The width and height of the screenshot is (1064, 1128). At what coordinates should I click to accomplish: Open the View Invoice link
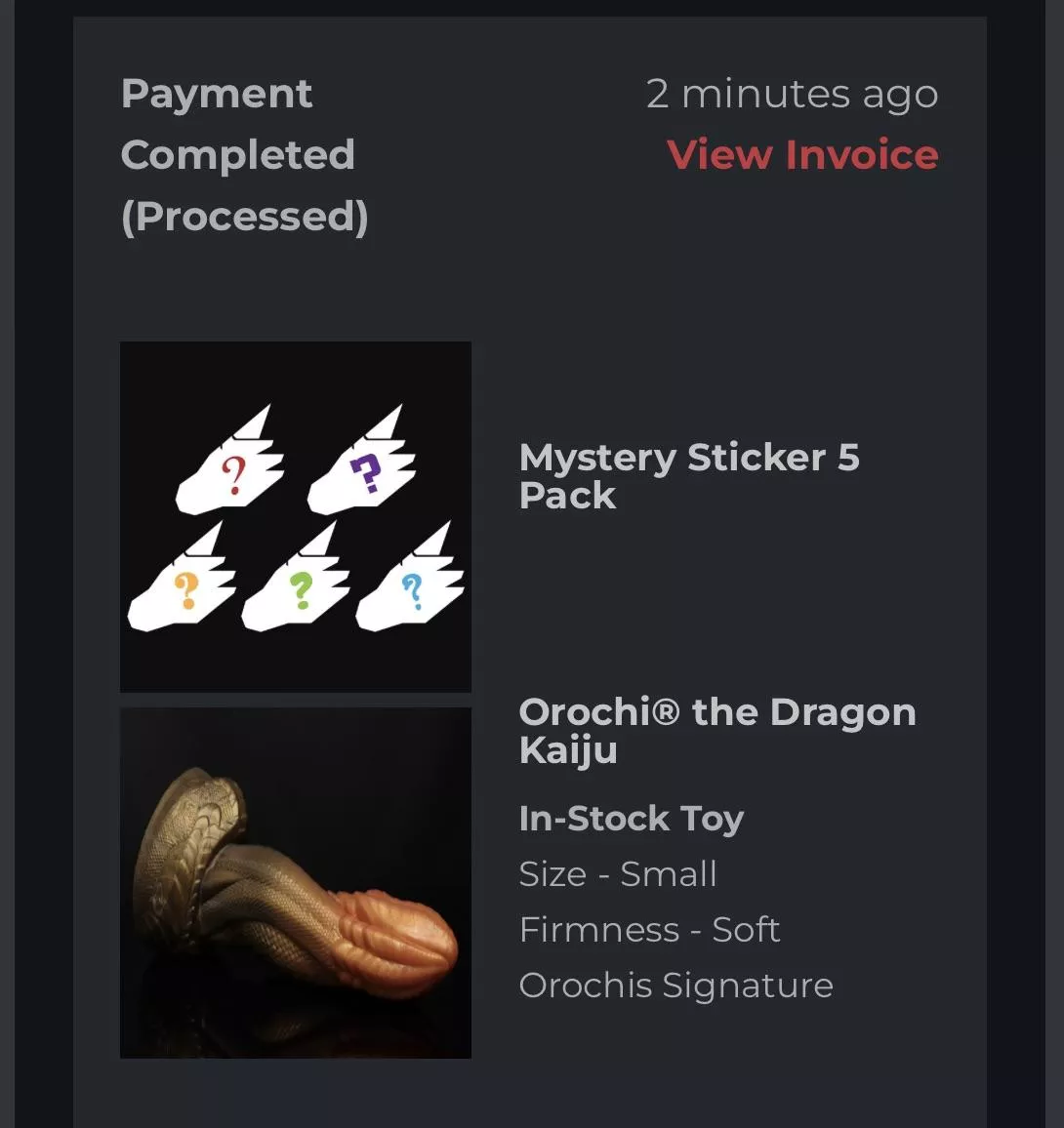[802, 155]
